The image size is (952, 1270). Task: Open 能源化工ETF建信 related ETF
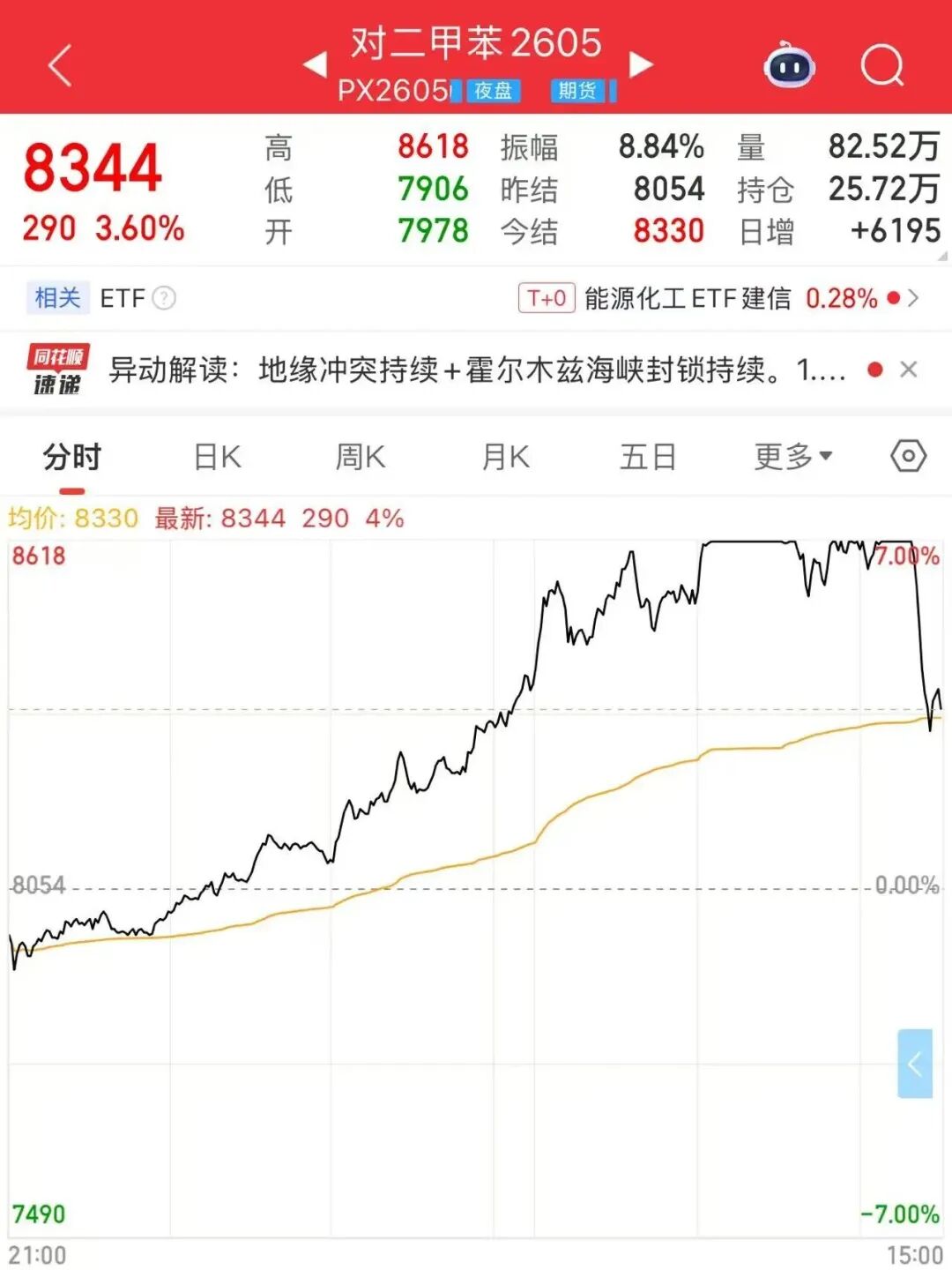688,298
